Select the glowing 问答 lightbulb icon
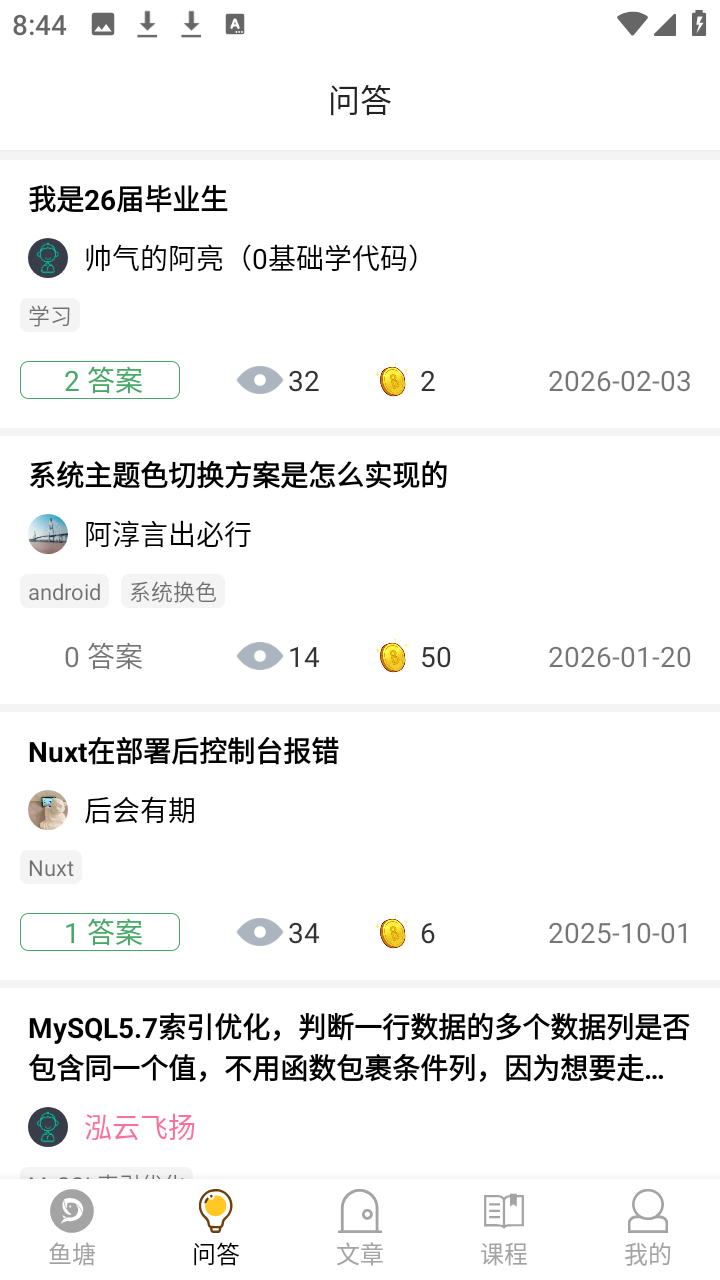 pyautogui.click(x=215, y=1210)
